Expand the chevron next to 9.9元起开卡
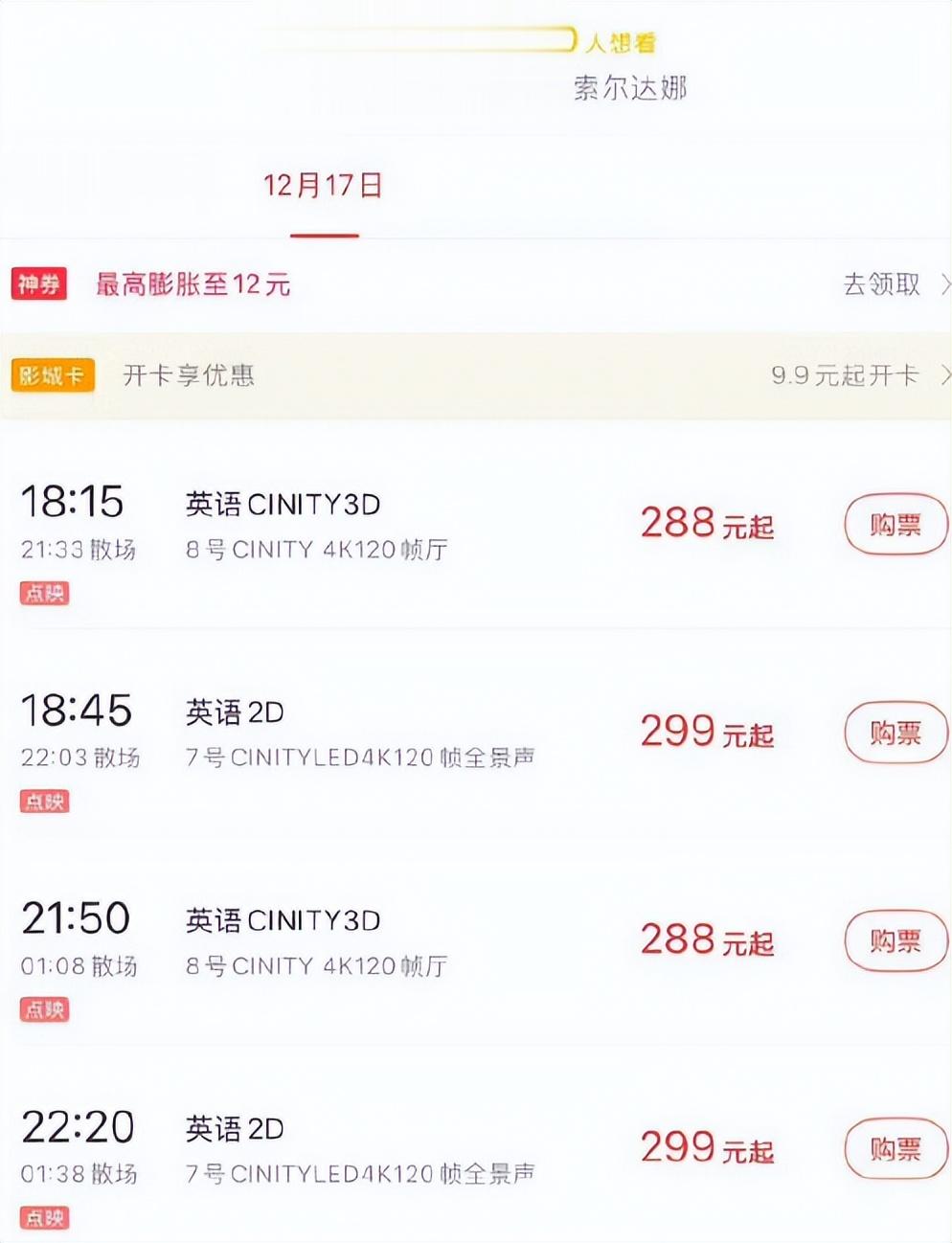Viewport: 952px width, 1243px height. pos(943,374)
